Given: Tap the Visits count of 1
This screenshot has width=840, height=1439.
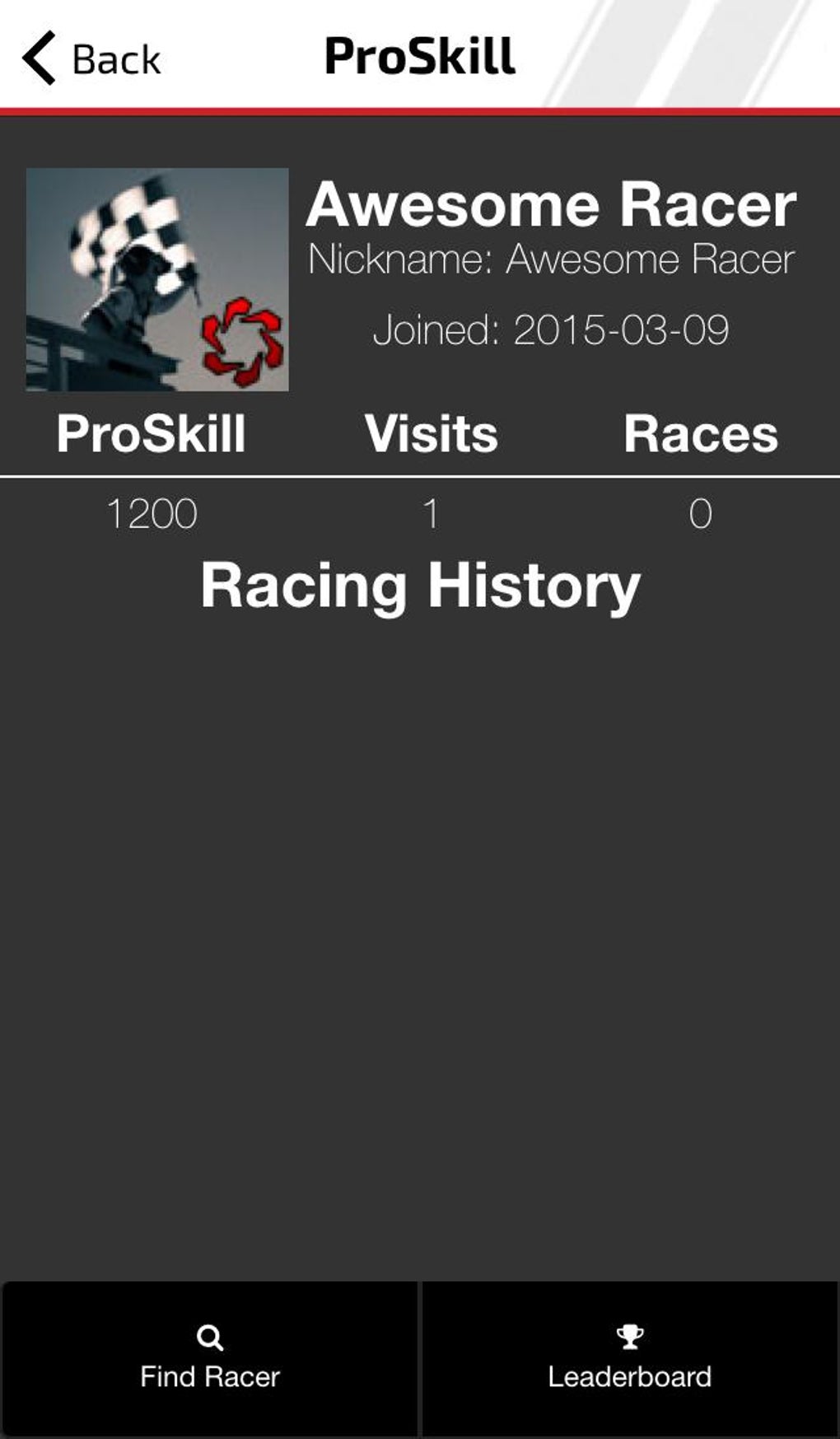Looking at the screenshot, I should click(x=432, y=515).
